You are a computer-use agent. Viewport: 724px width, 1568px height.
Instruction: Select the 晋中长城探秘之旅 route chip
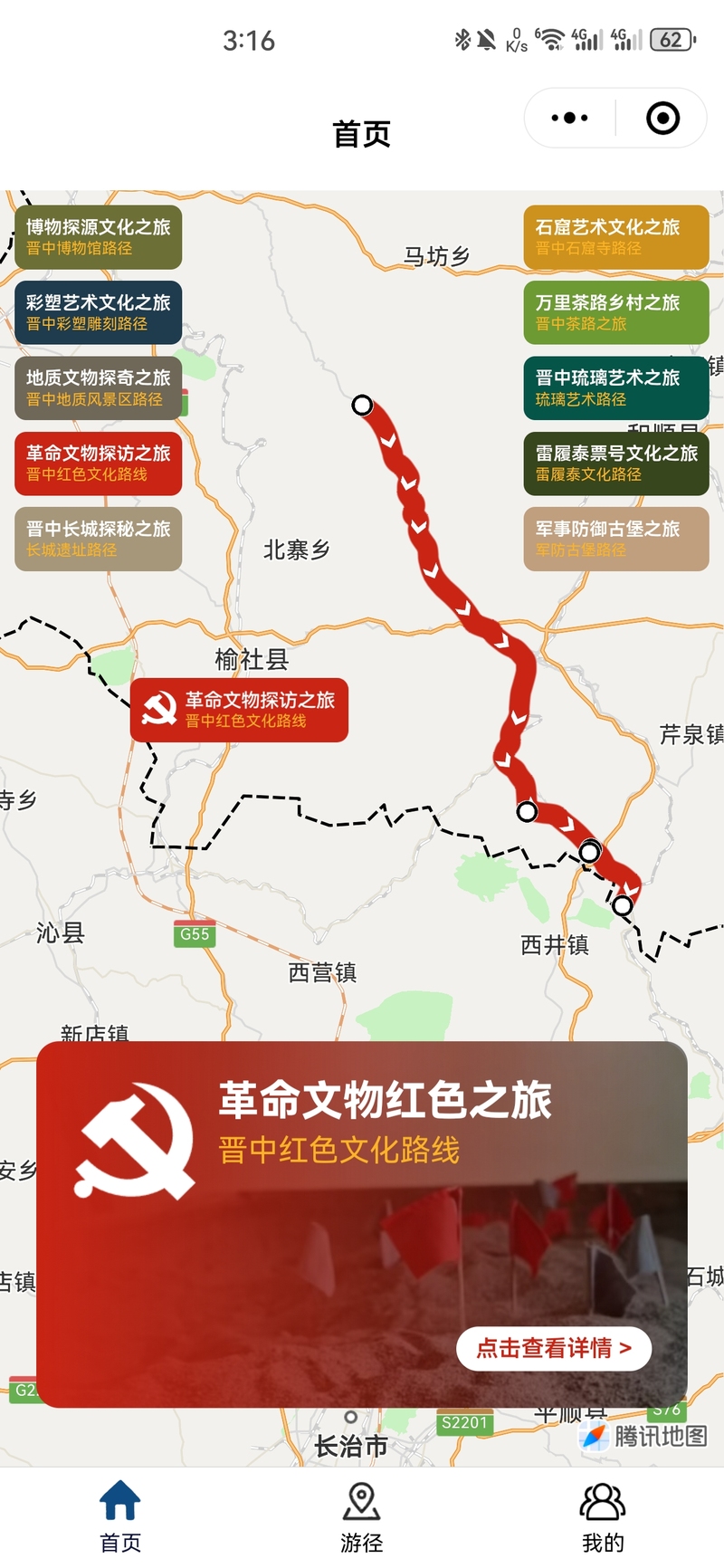click(99, 539)
